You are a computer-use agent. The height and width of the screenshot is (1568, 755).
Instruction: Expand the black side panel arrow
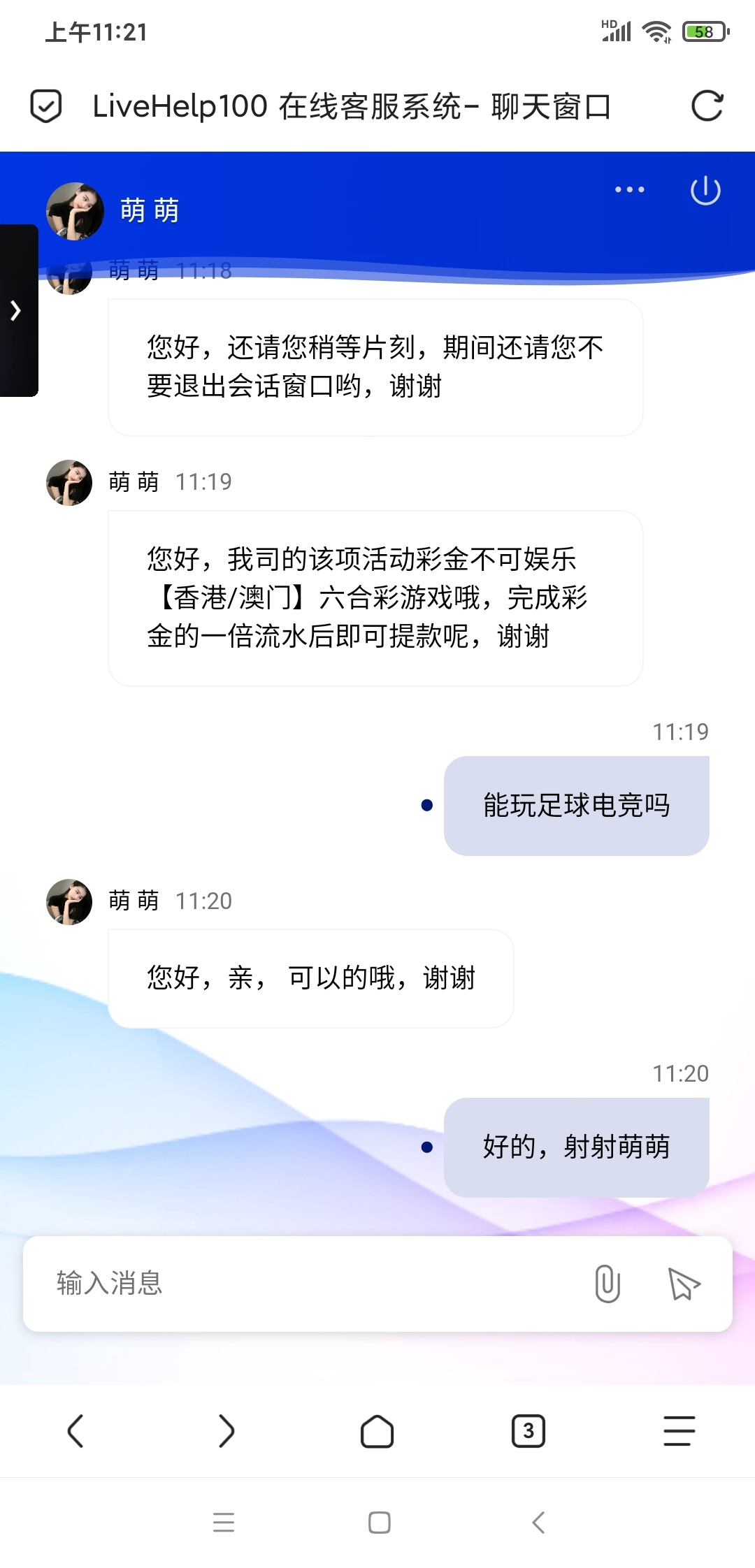[x=17, y=310]
